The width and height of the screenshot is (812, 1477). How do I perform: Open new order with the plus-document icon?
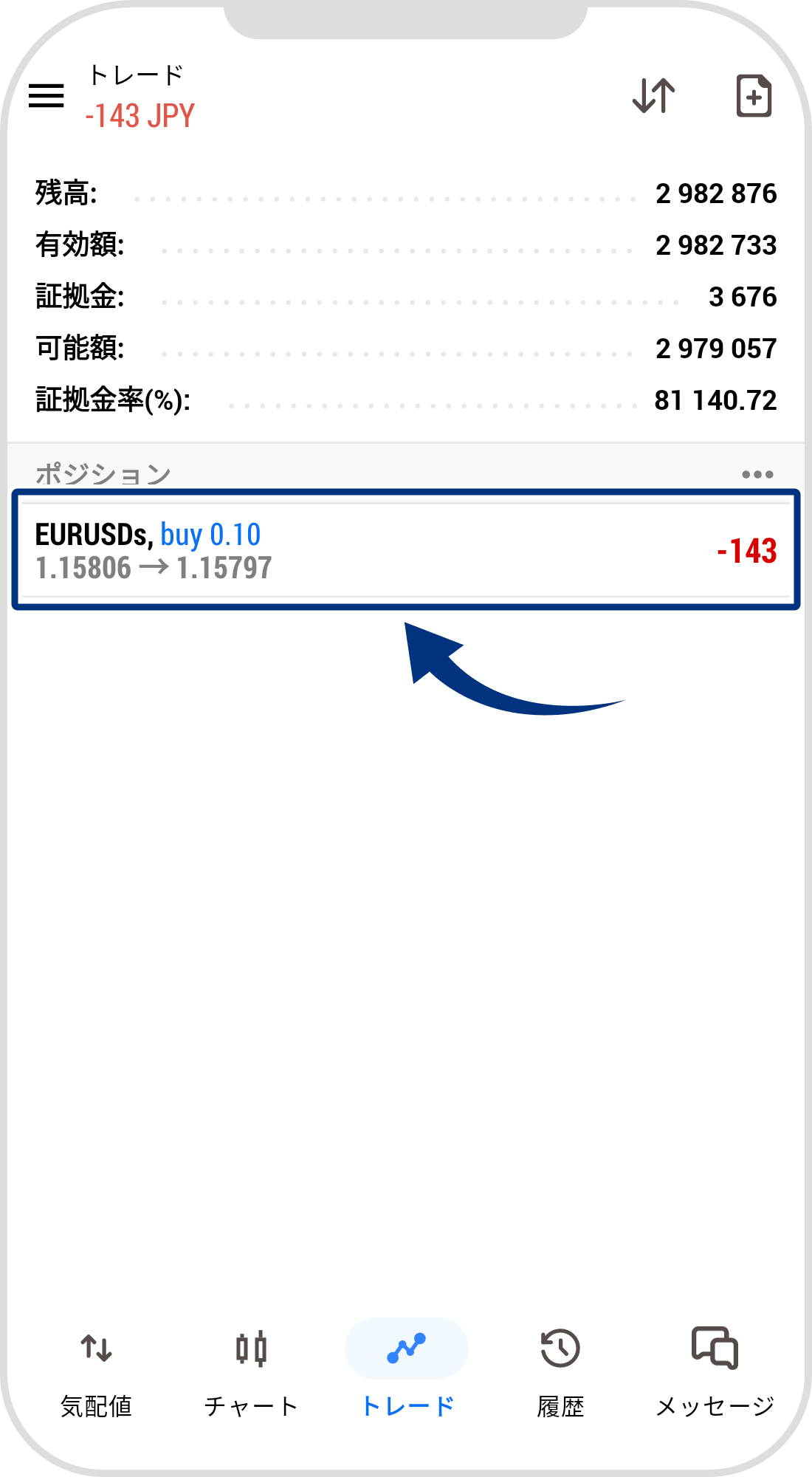pyautogui.click(x=754, y=96)
